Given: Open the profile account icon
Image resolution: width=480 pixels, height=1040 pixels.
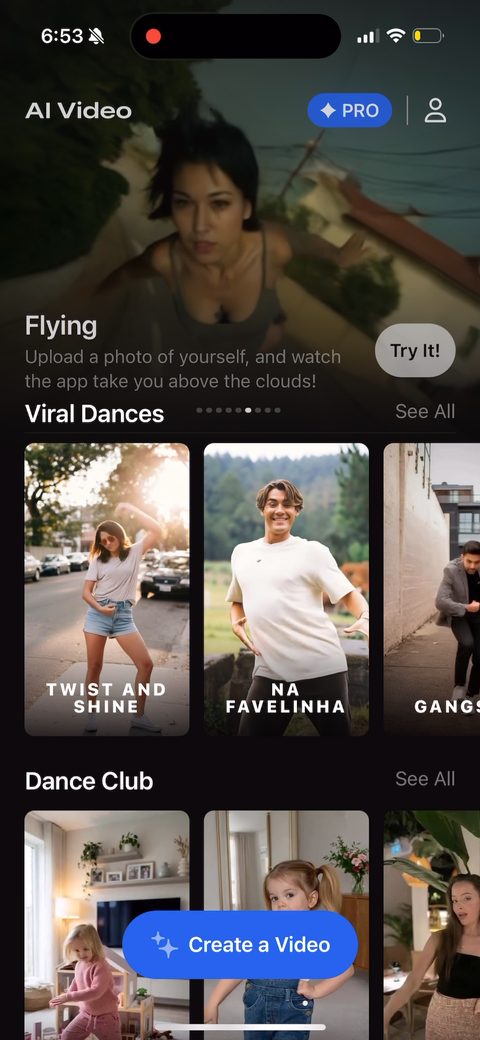Looking at the screenshot, I should tap(436, 110).
